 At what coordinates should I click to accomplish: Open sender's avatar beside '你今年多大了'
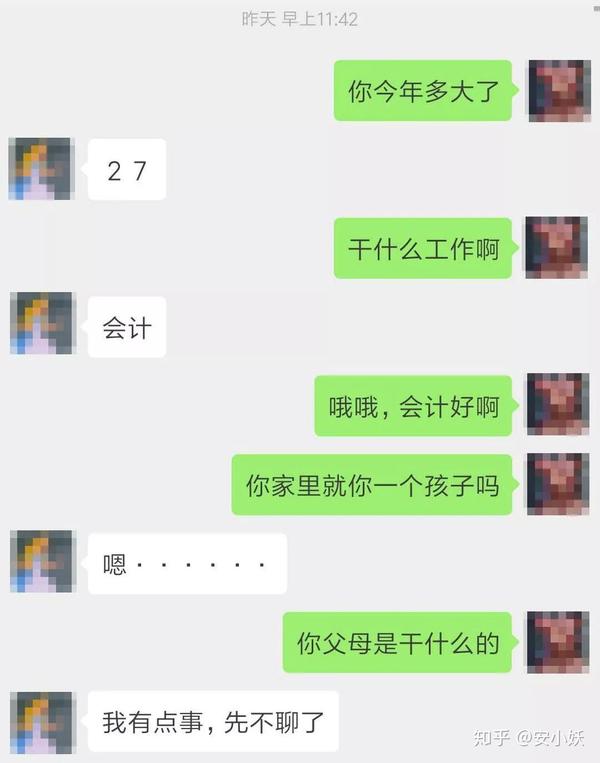pyautogui.click(x=558, y=91)
